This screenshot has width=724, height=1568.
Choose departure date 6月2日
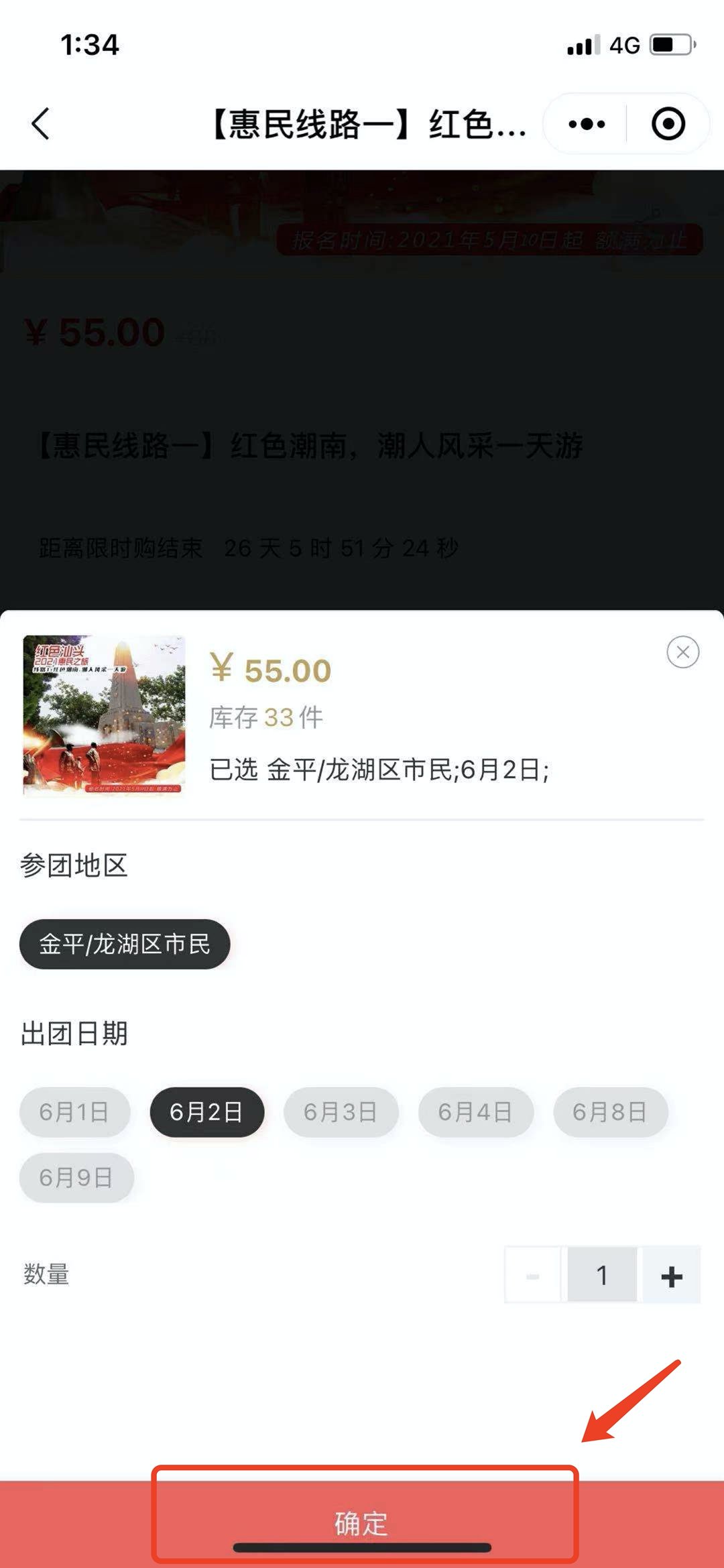206,1112
